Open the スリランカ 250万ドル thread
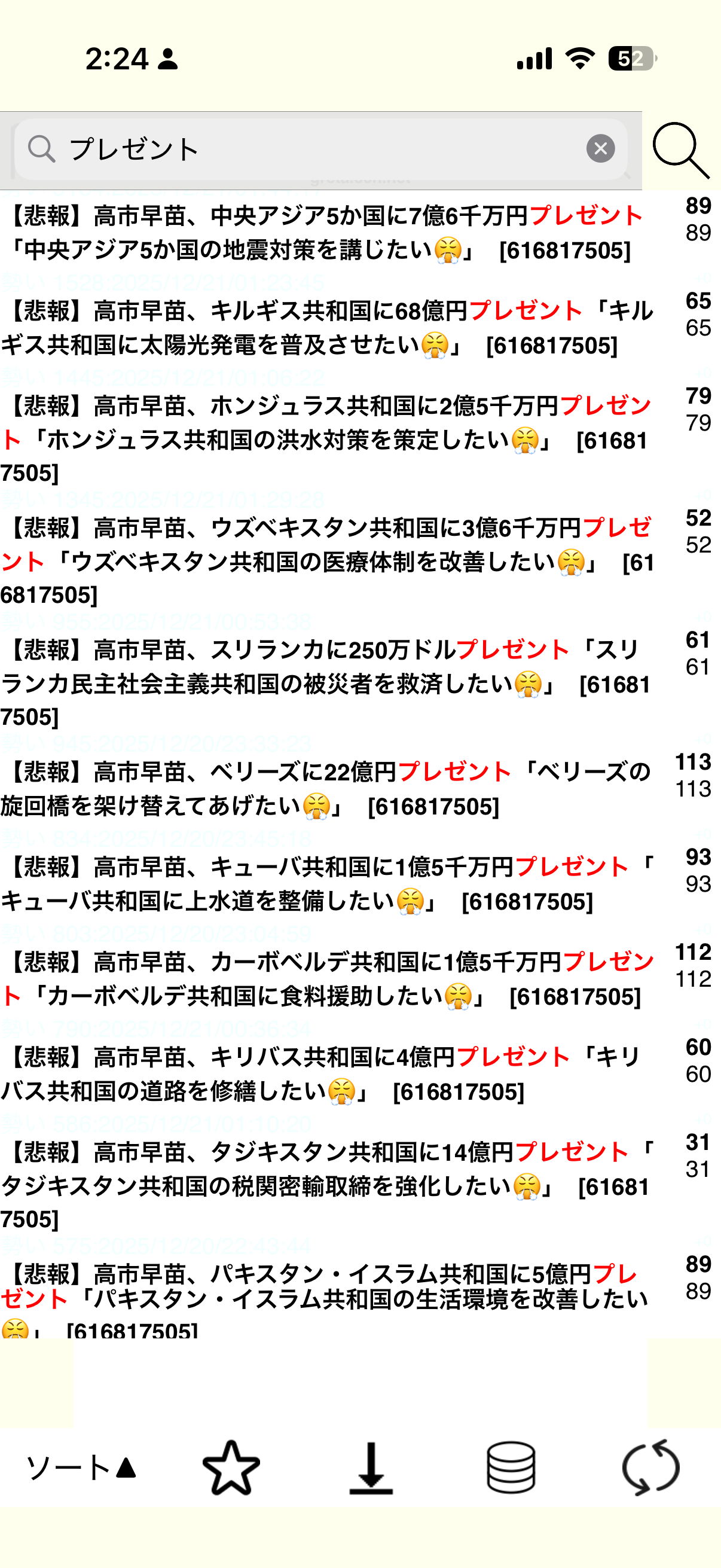 (x=322, y=682)
